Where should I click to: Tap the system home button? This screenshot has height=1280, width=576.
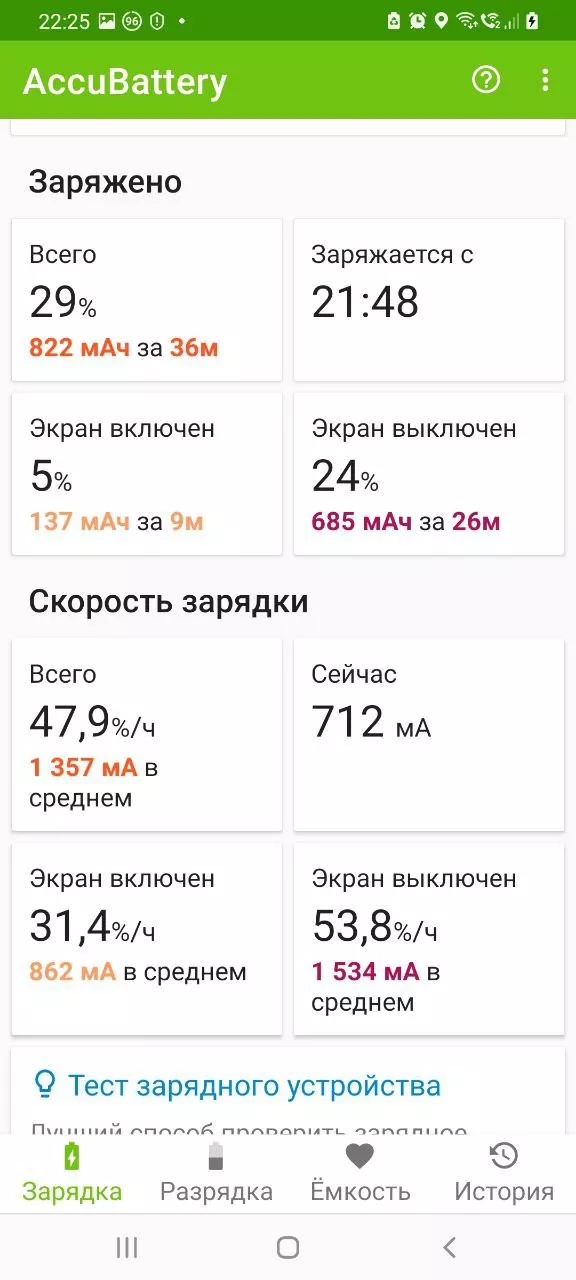(x=288, y=1246)
